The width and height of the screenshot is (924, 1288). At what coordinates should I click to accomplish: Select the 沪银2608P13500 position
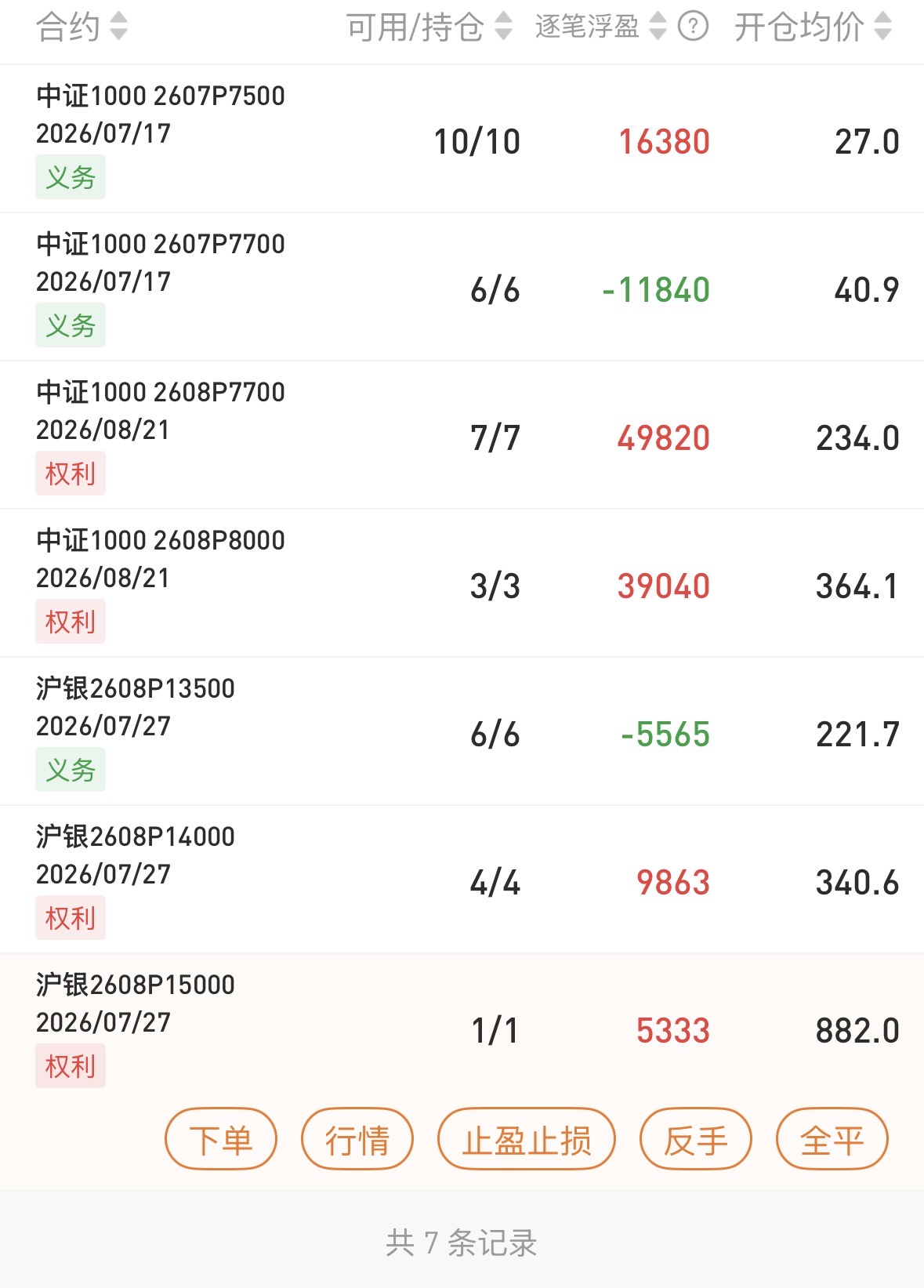(x=462, y=731)
